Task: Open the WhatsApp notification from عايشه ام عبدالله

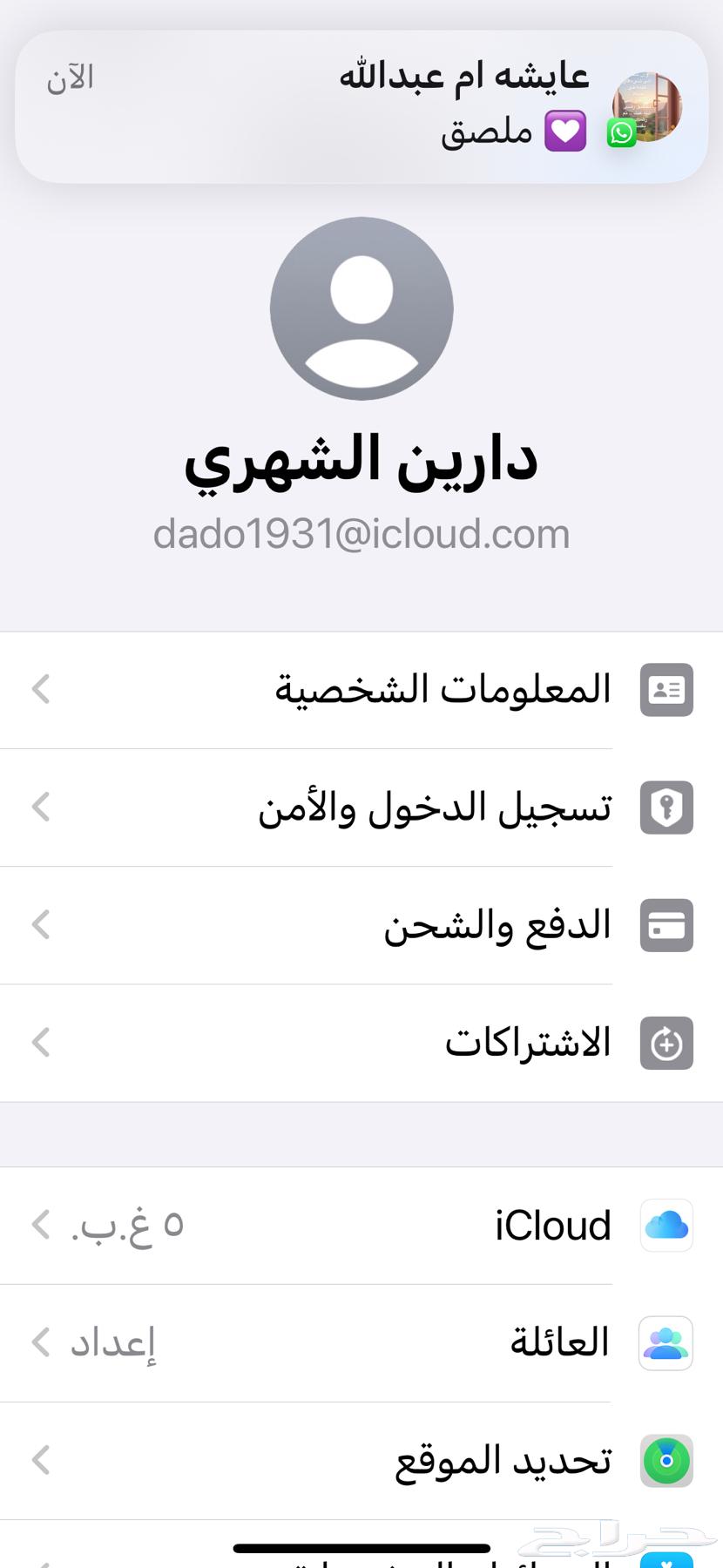Action: tap(361, 106)
